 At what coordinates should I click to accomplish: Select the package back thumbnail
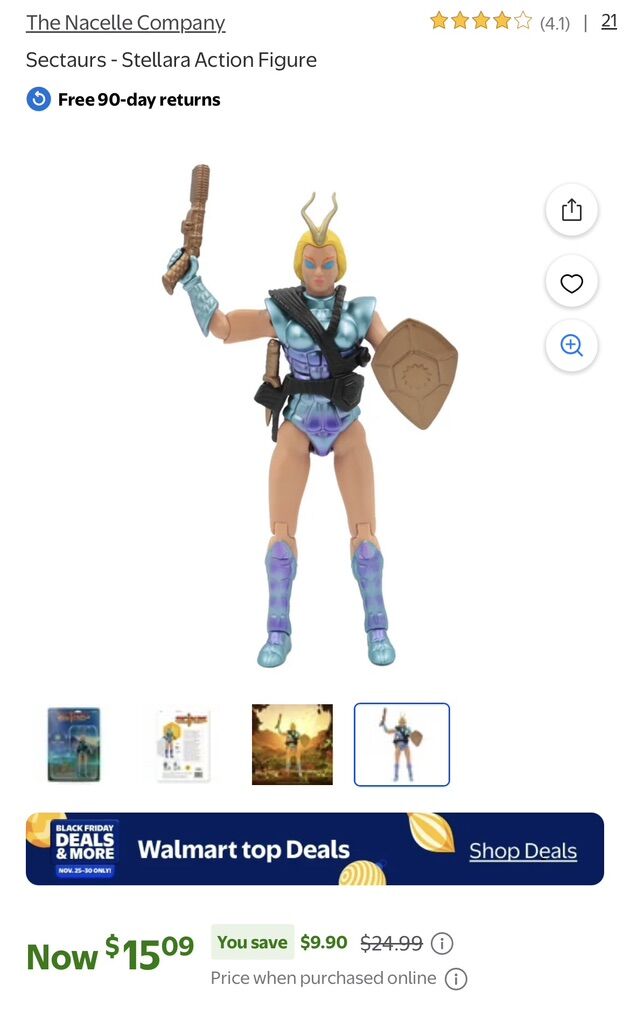click(183, 744)
